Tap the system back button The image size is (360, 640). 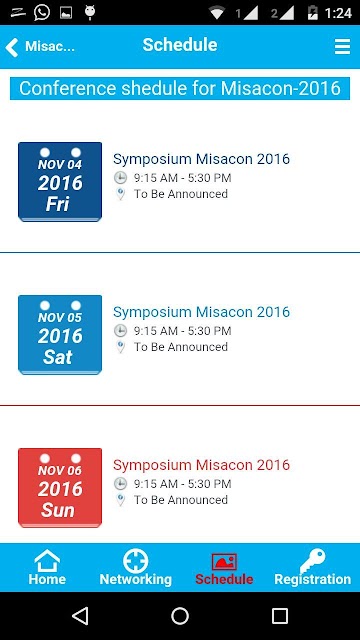[x=80, y=616]
